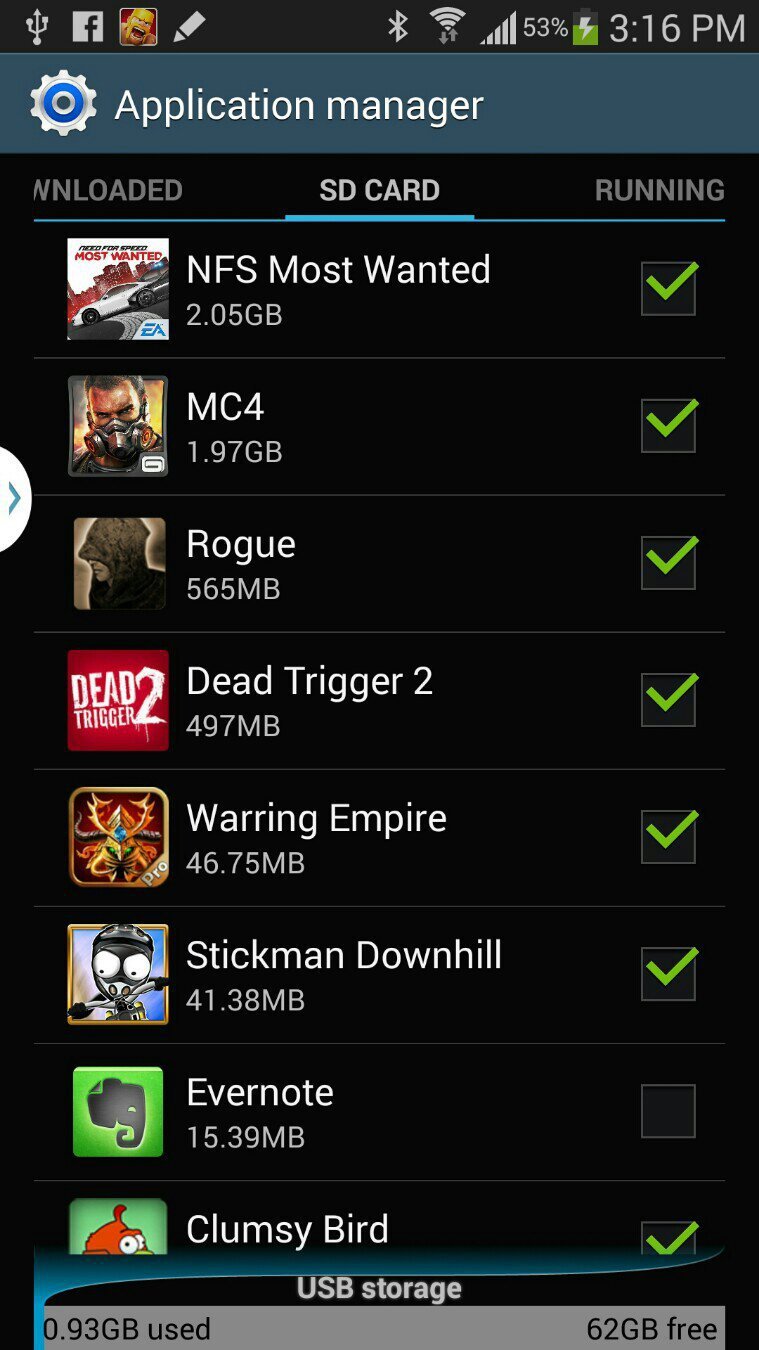Open Warring Empire app details
The width and height of the screenshot is (759, 1350).
[x=316, y=837]
